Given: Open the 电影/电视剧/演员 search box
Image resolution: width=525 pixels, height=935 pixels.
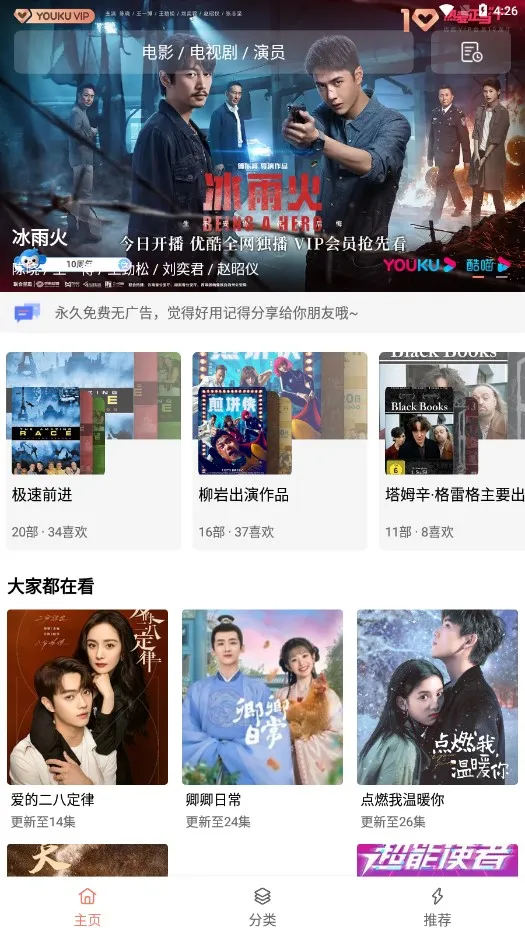Looking at the screenshot, I should tap(214, 52).
